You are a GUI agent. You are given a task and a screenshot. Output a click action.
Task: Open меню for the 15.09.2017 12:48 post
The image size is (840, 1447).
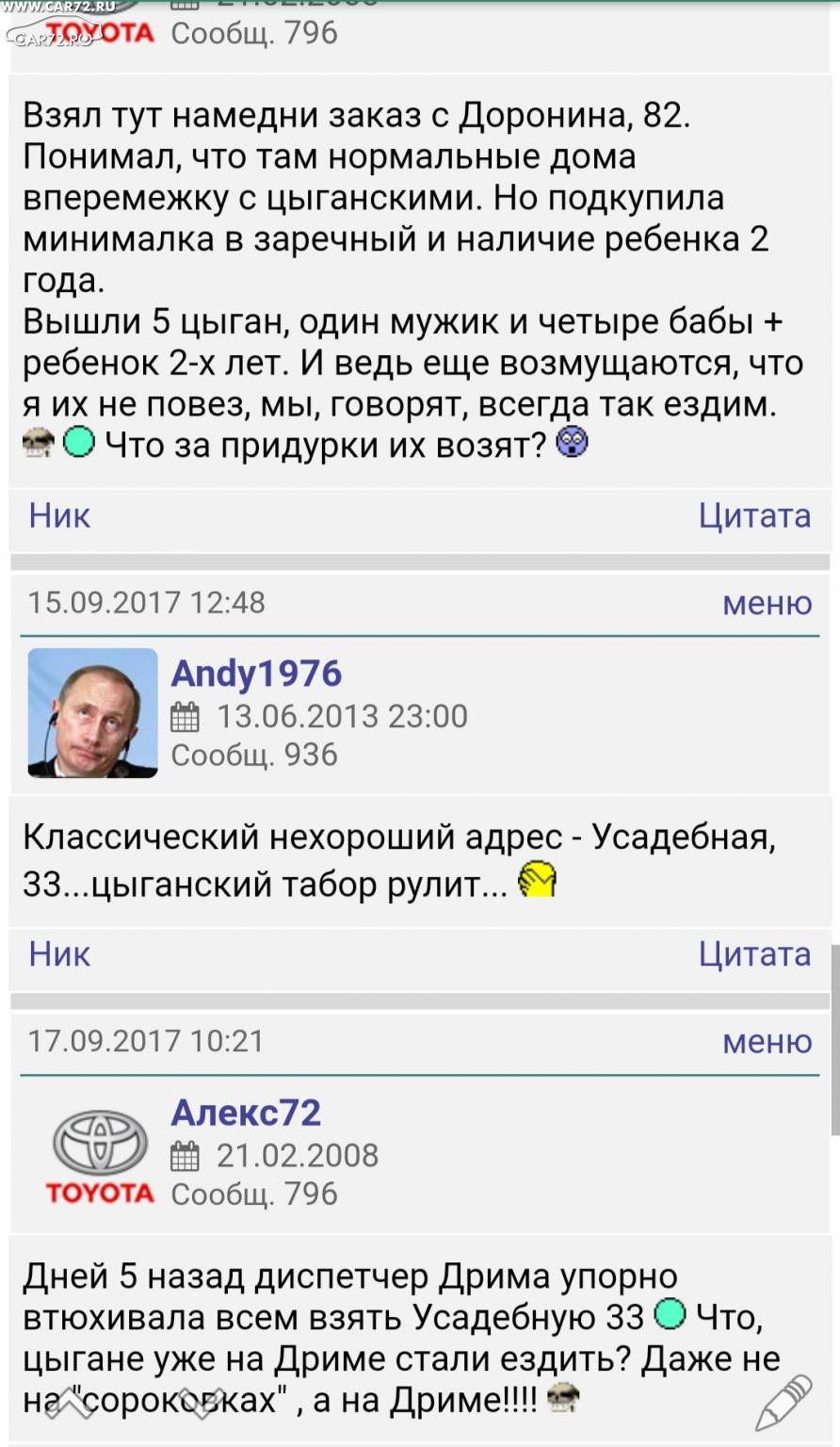[x=767, y=602]
